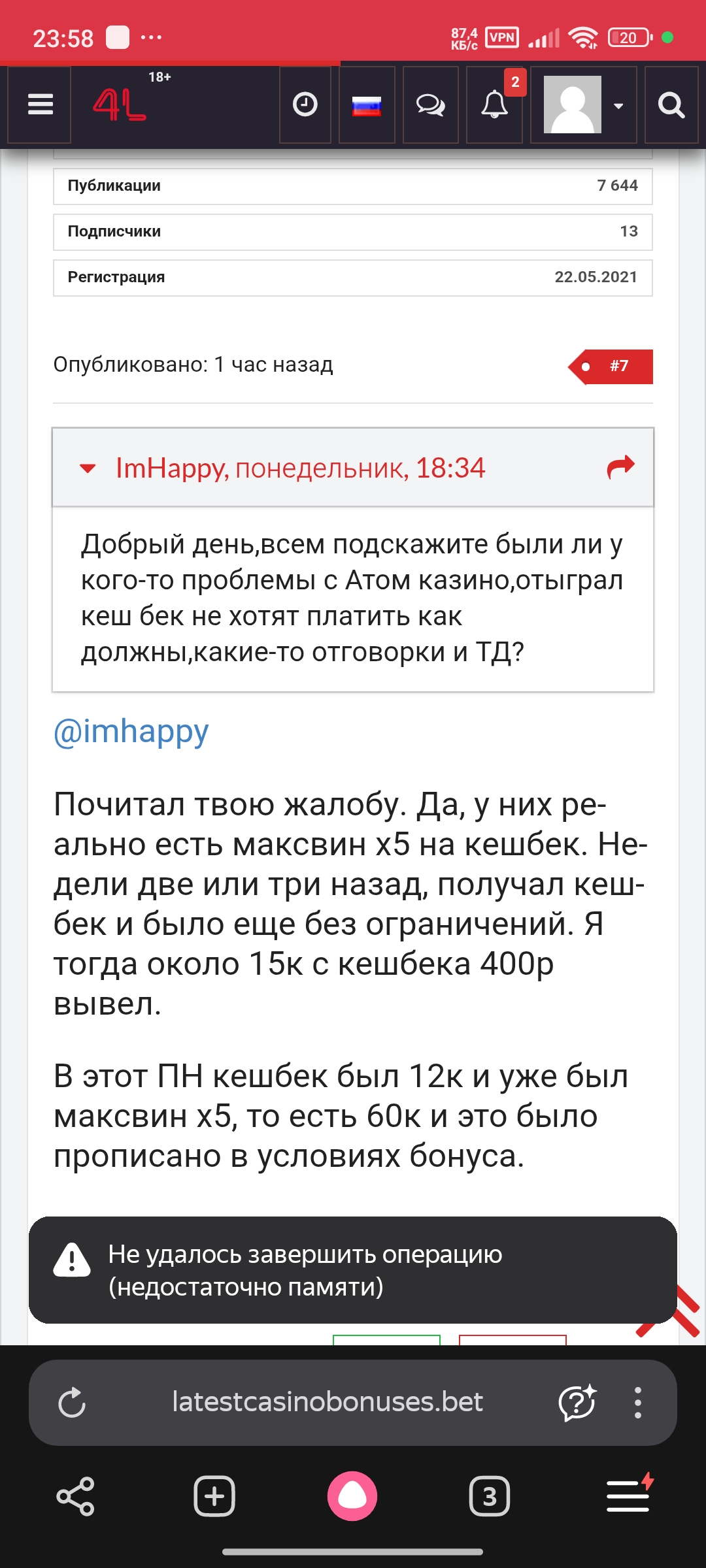Open the hamburger site menu
Screen dimensions: 706x1568
(40, 105)
